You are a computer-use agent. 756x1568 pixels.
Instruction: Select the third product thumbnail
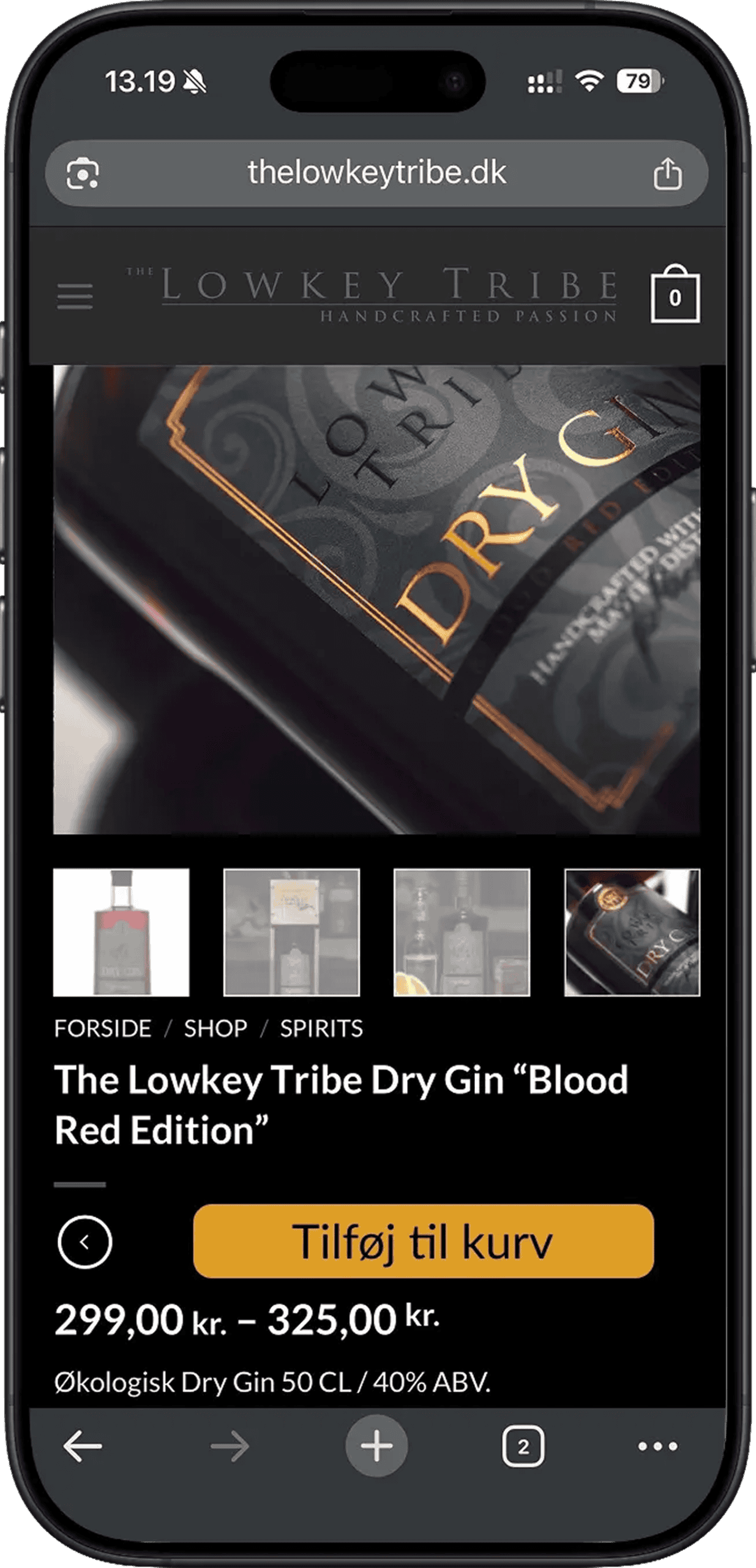click(x=462, y=932)
